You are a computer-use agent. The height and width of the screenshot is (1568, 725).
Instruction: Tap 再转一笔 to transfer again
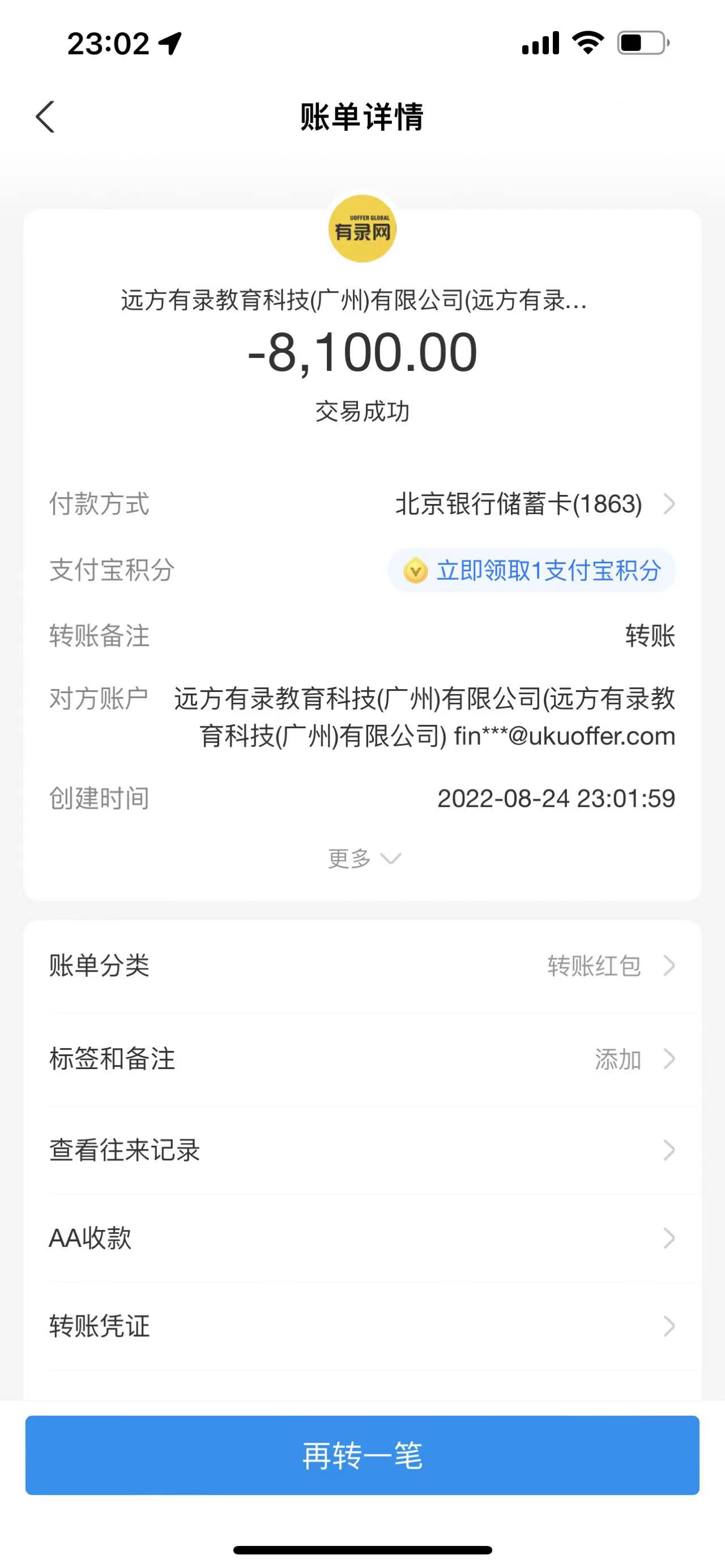point(362,1455)
